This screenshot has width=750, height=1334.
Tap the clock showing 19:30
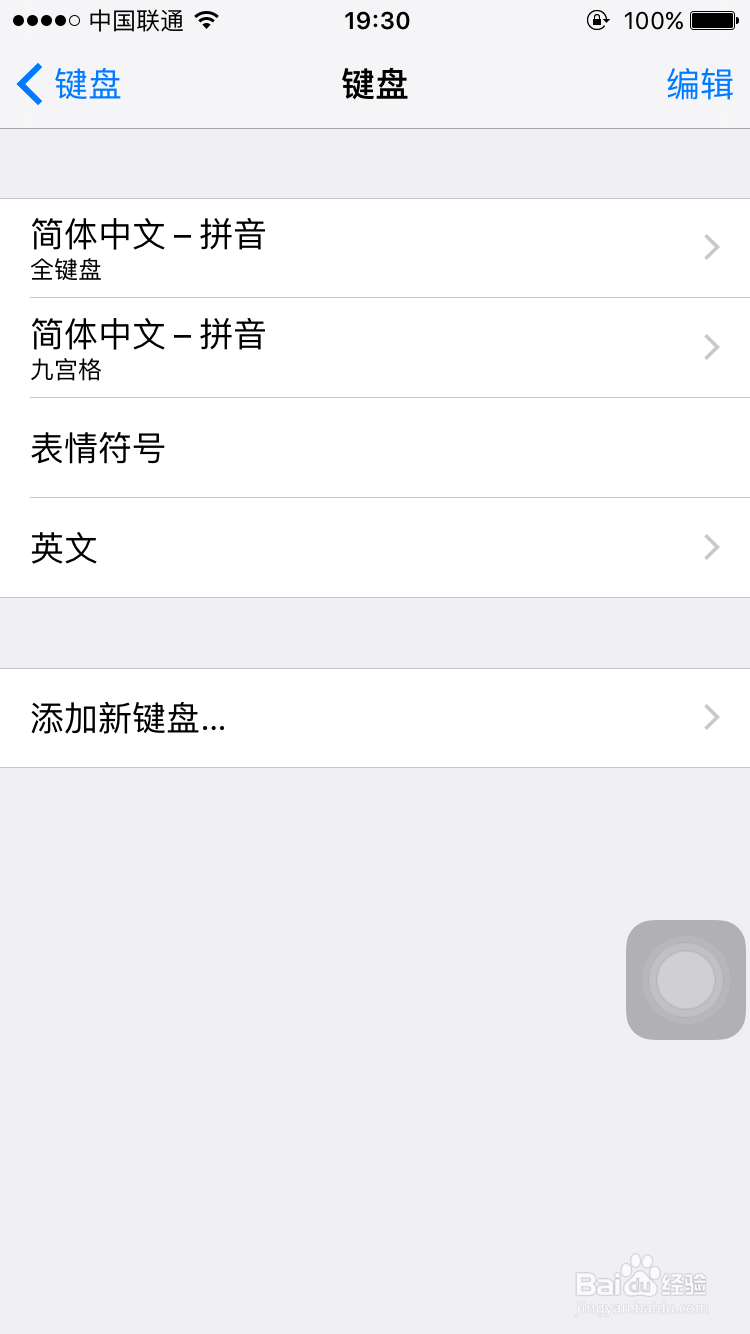tap(377, 20)
